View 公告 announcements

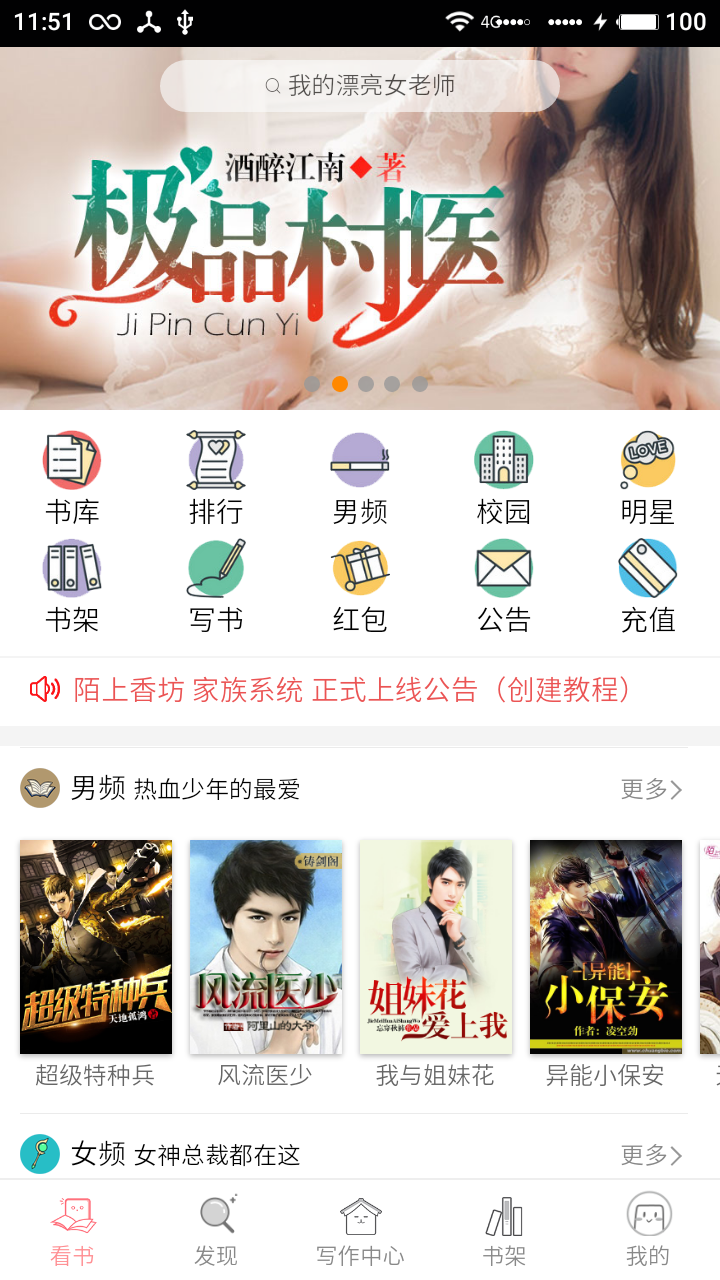(503, 586)
